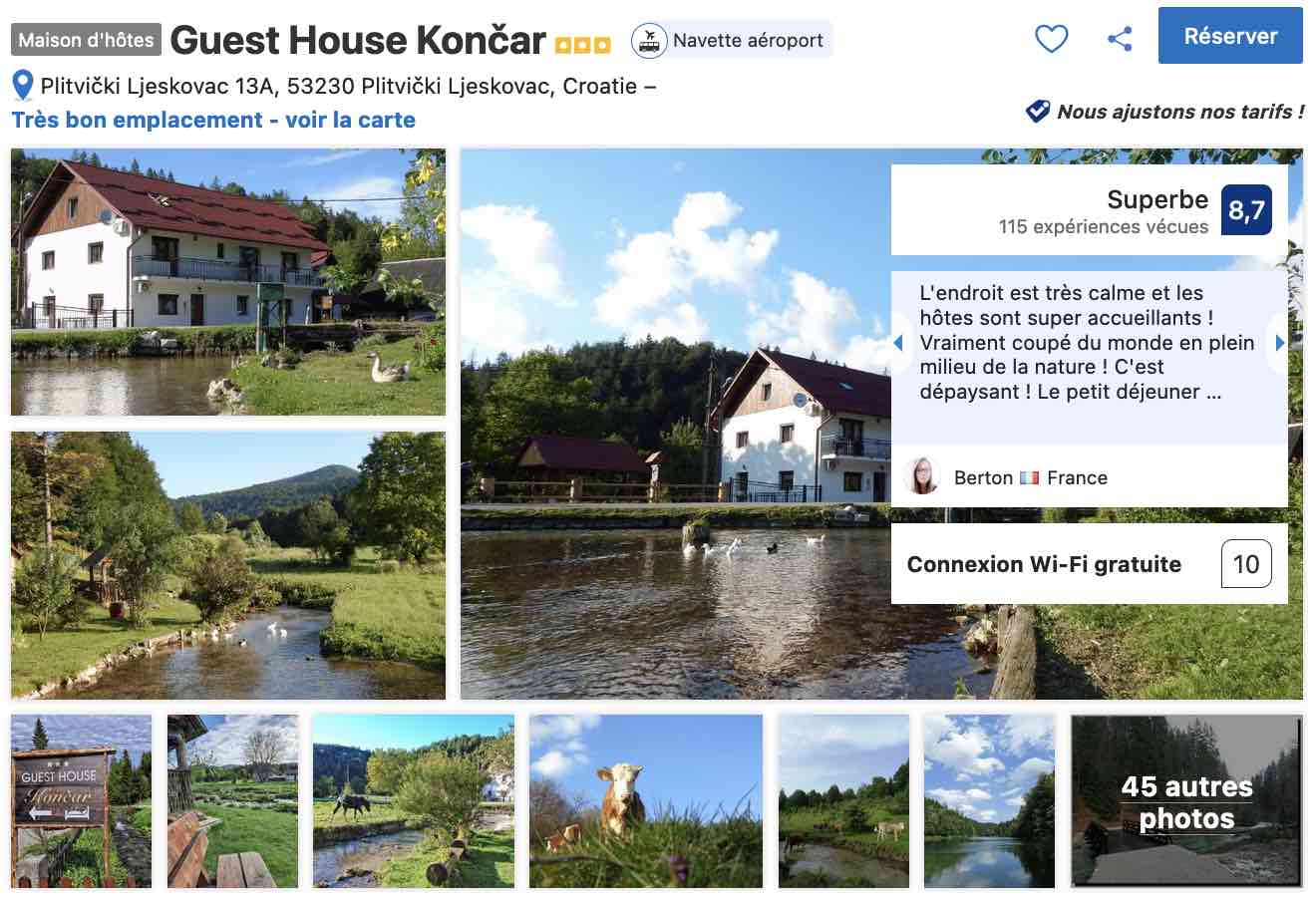Open the lake and forest photo
1316x899 pixels.
click(988, 801)
